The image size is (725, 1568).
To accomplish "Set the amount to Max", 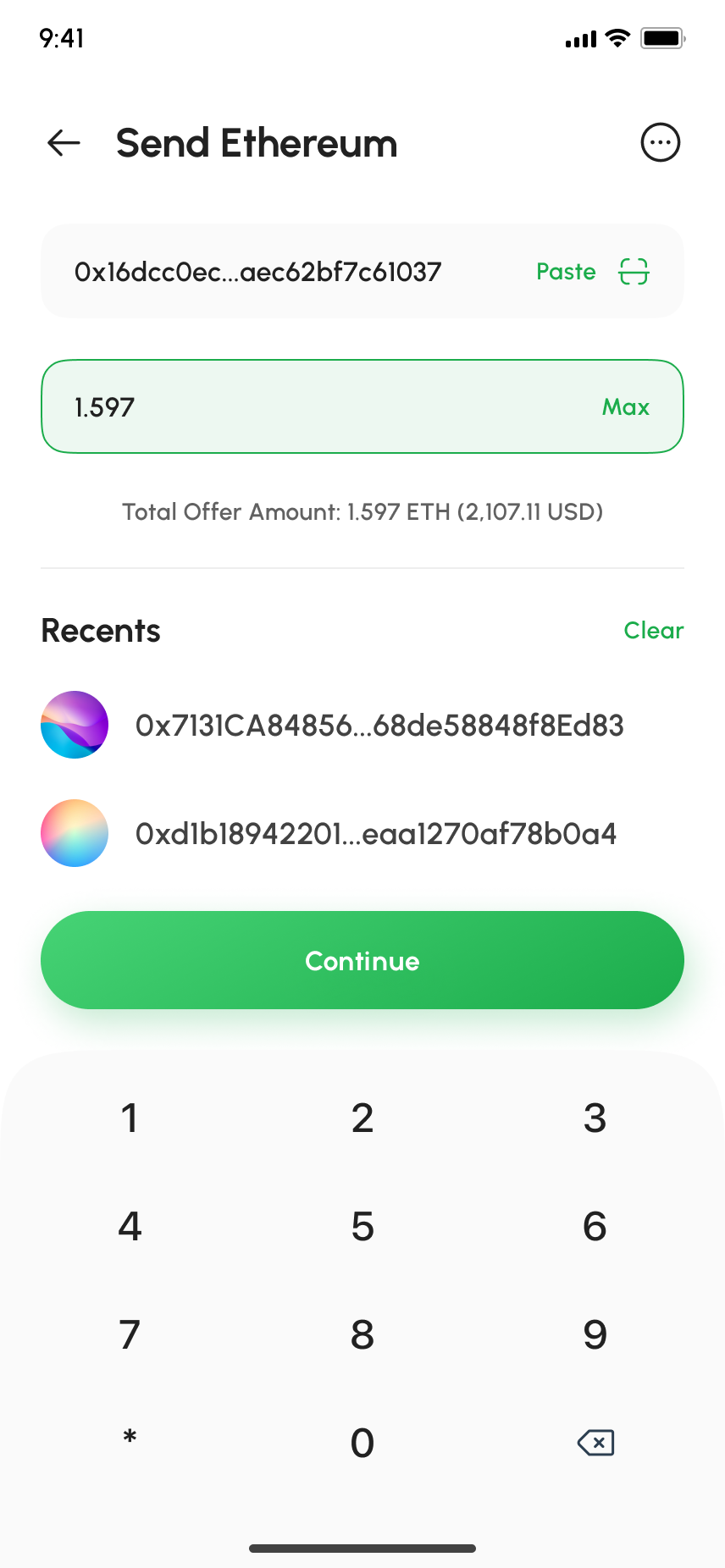I will [x=625, y=407].
